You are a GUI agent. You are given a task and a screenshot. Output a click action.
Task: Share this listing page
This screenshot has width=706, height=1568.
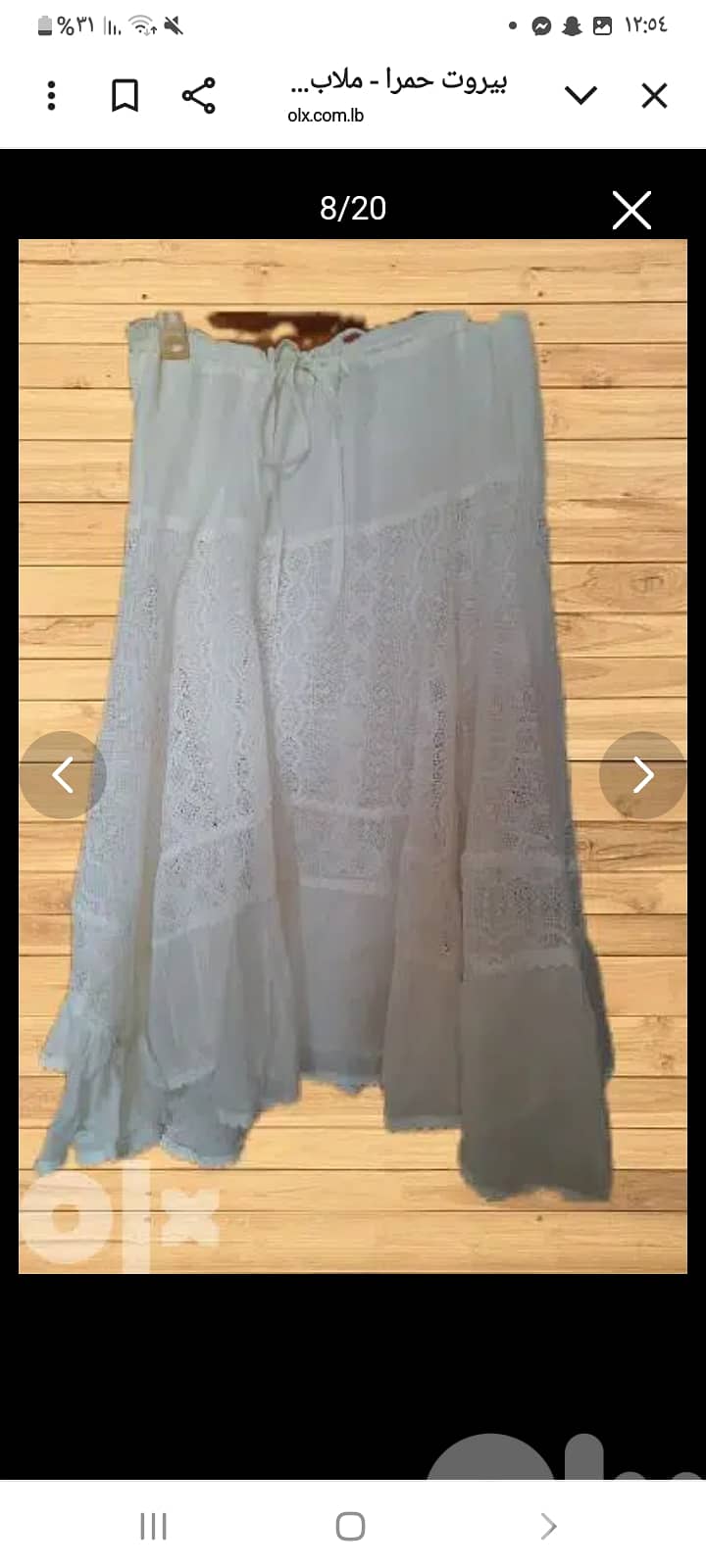tap(198, 95)
